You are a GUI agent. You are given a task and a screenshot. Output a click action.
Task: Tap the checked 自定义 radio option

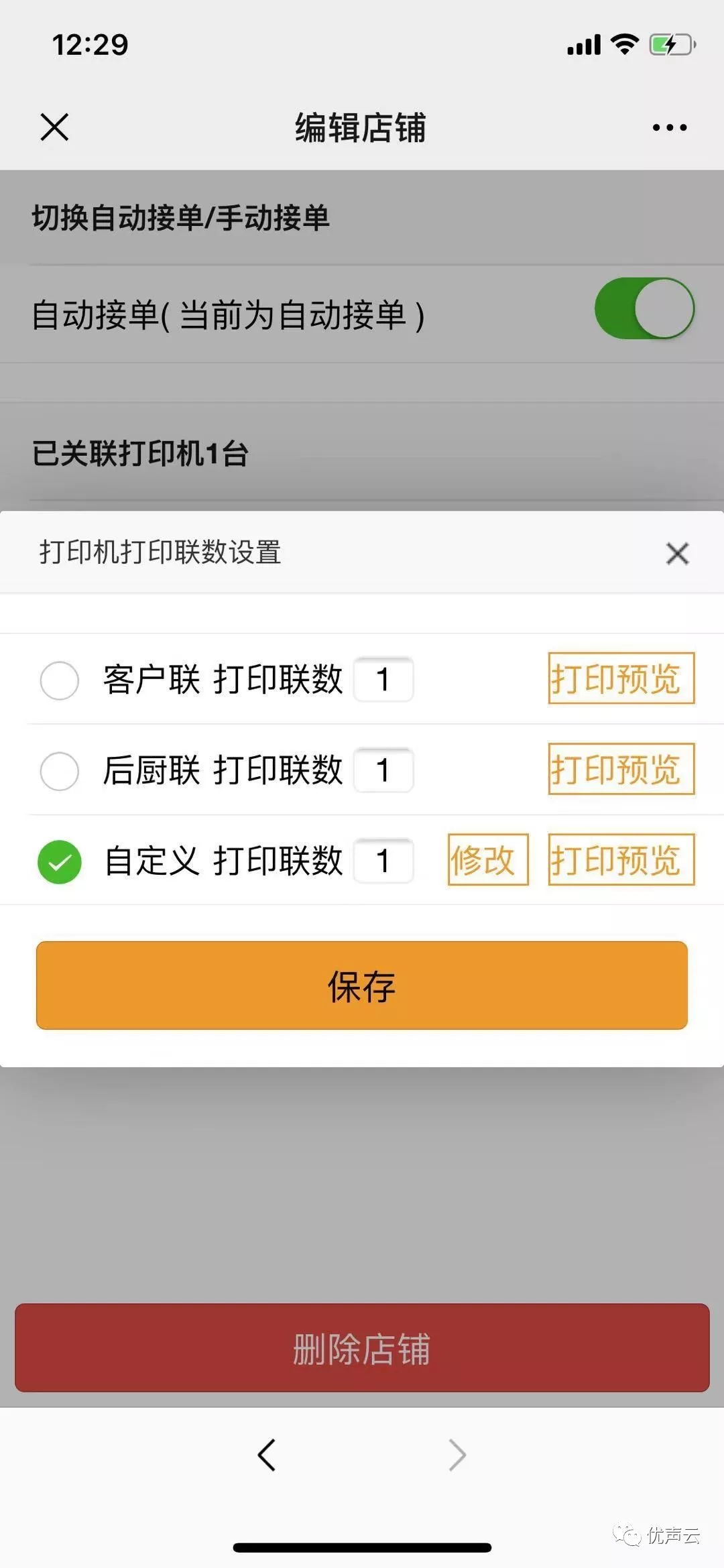click(60, 862)
